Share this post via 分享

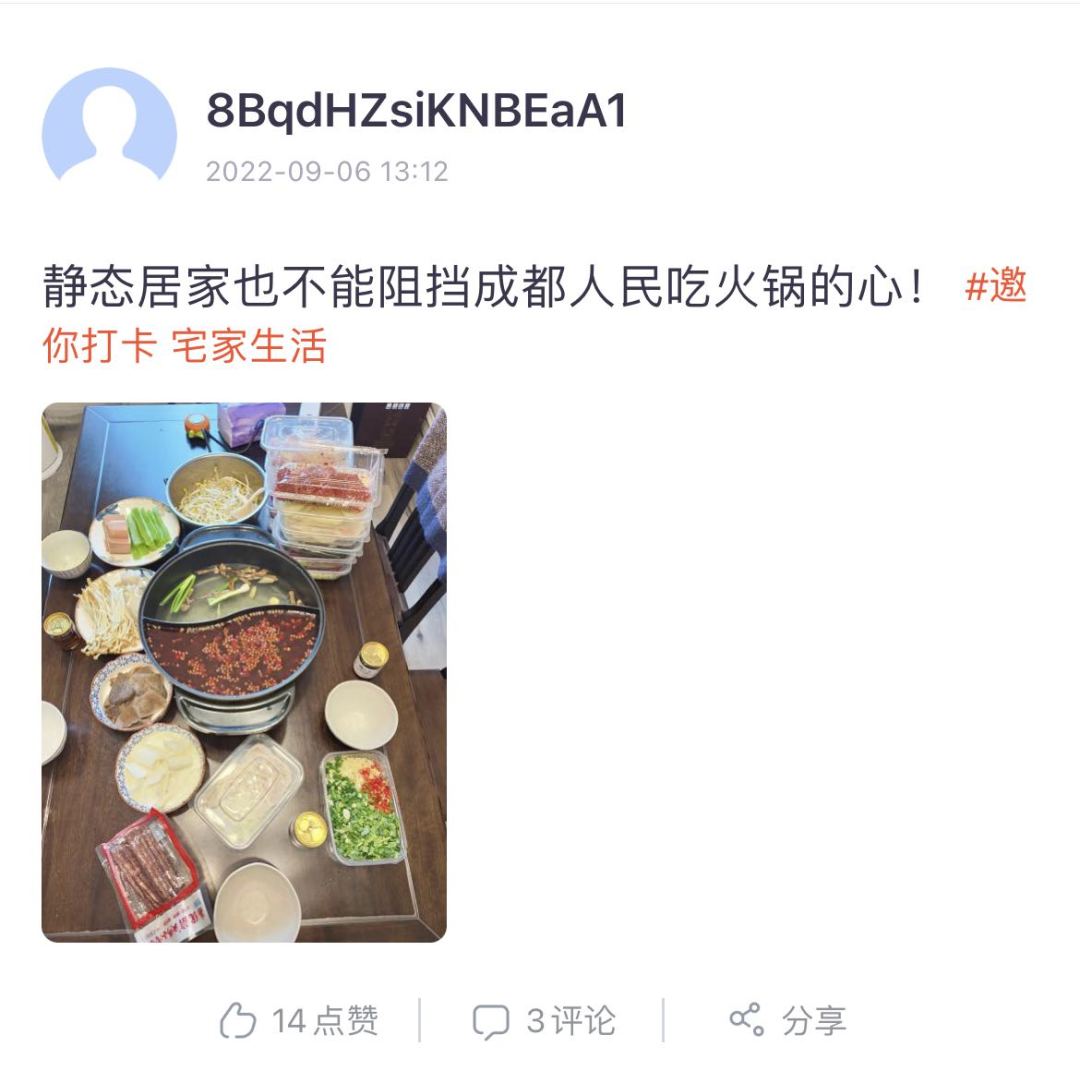[x=787, y=1020]
